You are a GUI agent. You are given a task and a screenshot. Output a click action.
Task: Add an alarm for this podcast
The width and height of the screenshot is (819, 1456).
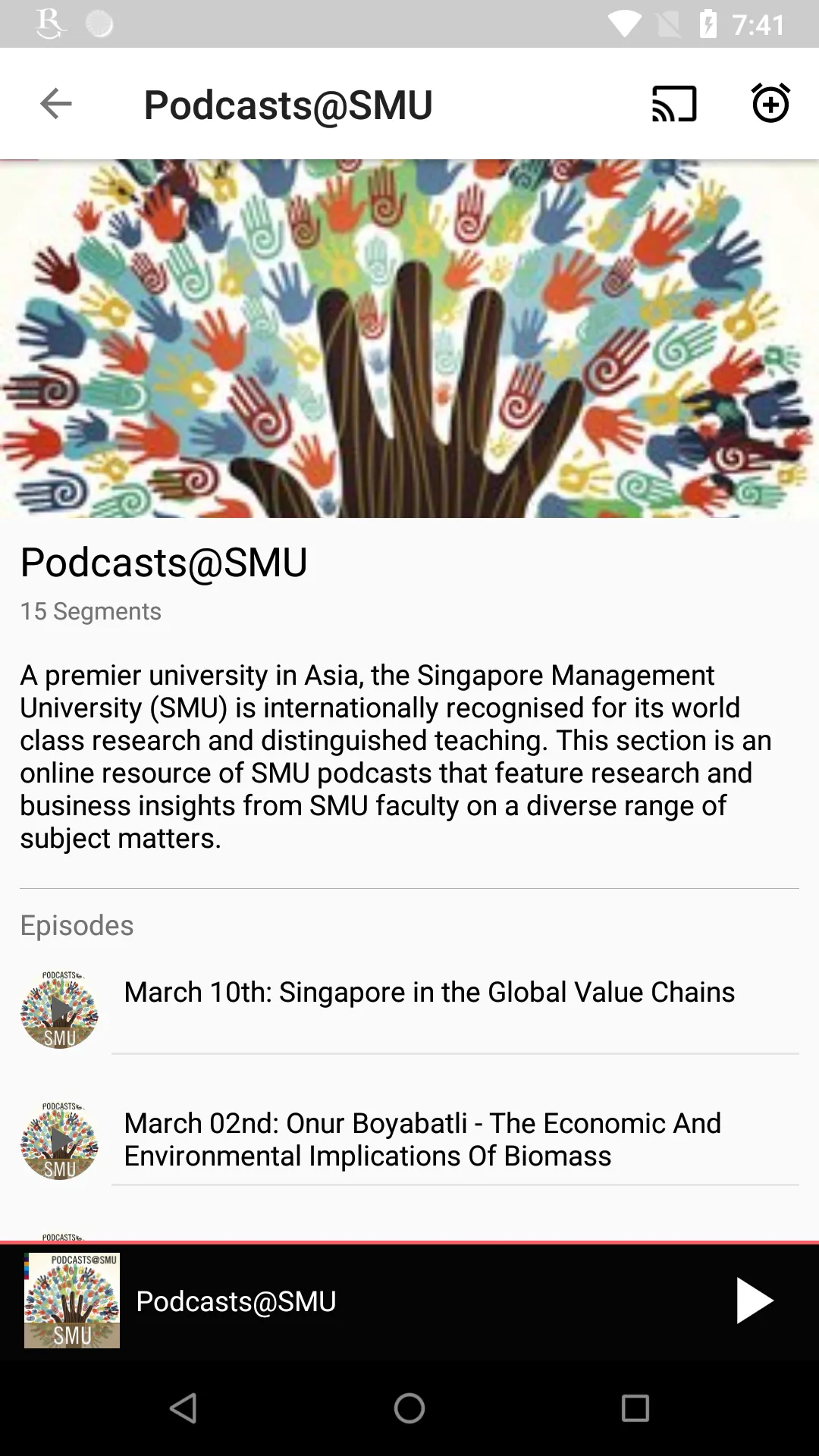click(x=770, y=104)
